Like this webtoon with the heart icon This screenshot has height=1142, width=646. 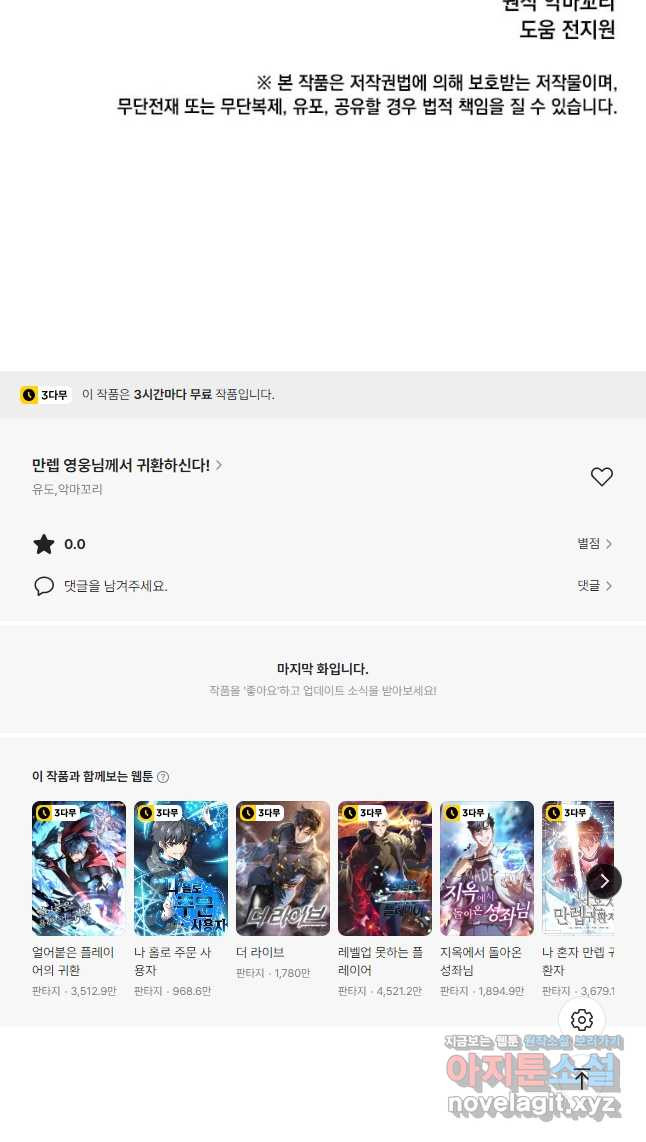[x=601, y=477]
